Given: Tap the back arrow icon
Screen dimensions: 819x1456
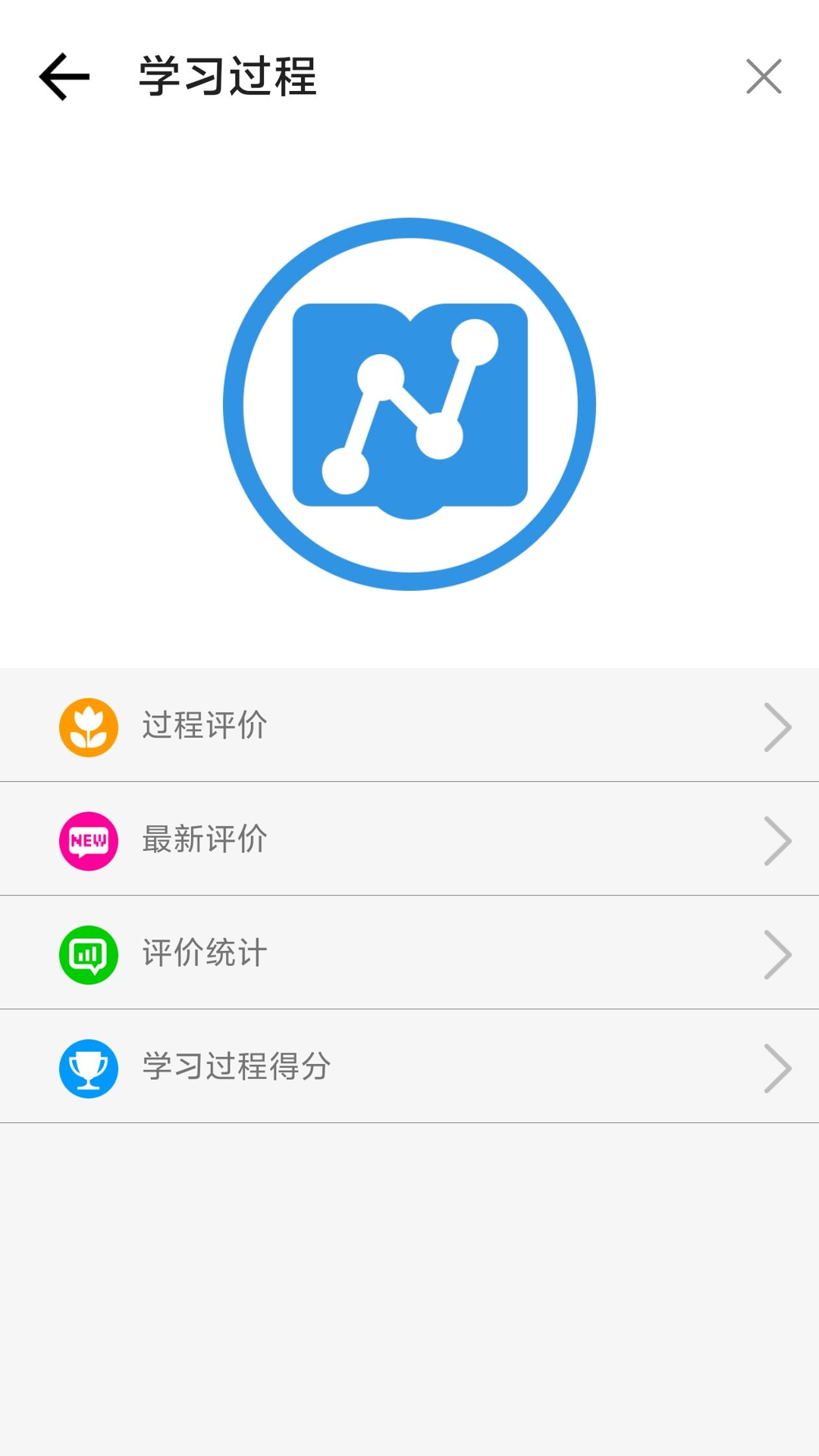Looking at the screenshot, I should point(63,77).
